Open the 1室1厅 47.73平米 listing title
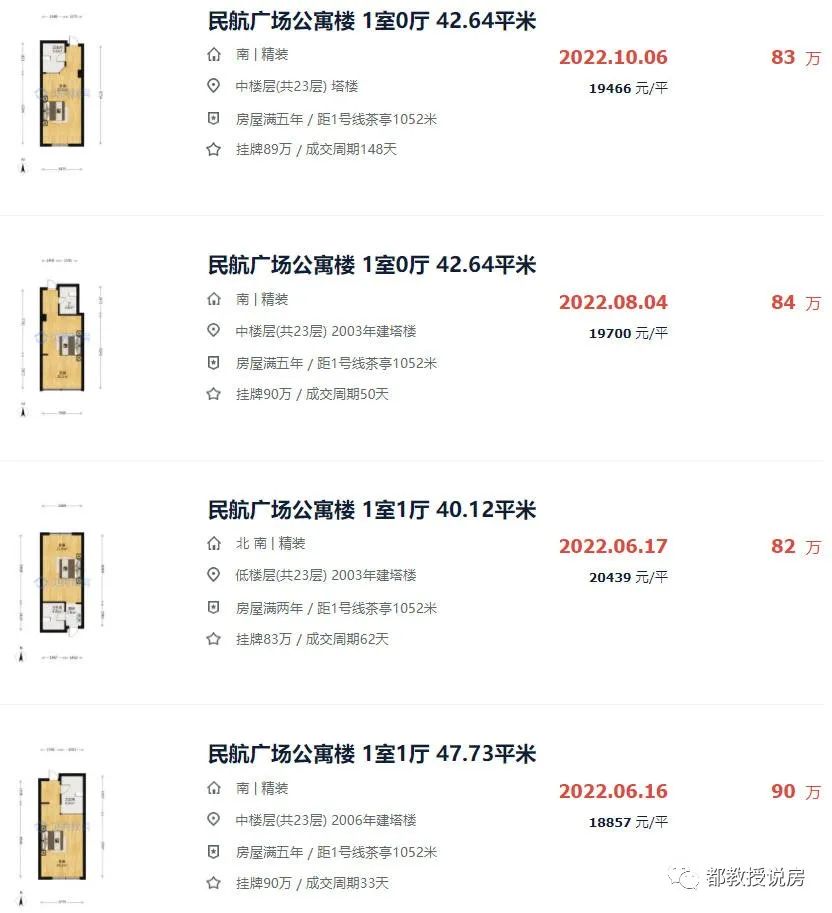Viewport: 832px width, 913px height. [x=370, y=755]
